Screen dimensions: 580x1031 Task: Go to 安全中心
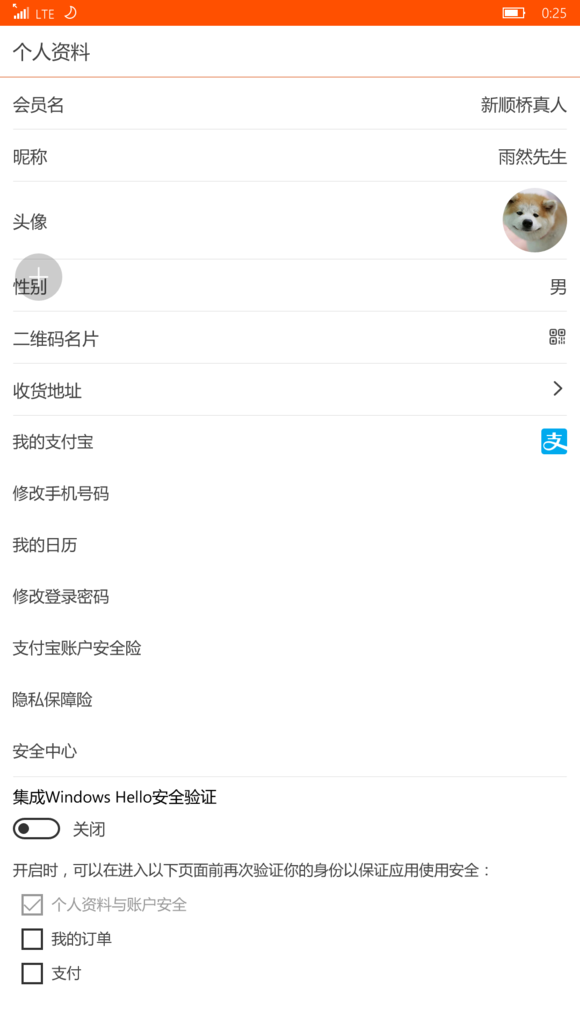[x=289, y=751]
